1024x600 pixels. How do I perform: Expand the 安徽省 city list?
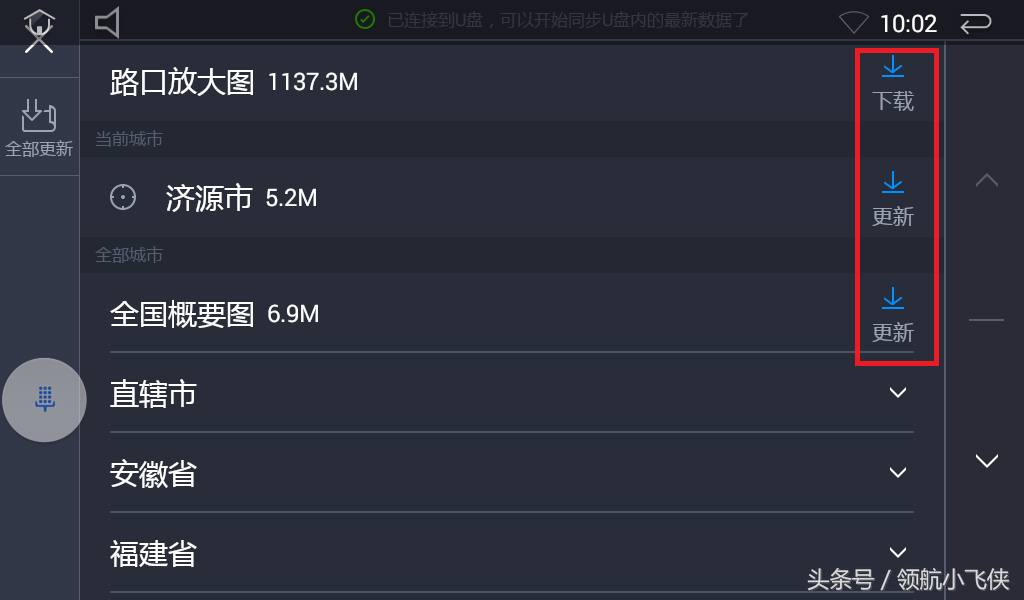tap(897, 473)
